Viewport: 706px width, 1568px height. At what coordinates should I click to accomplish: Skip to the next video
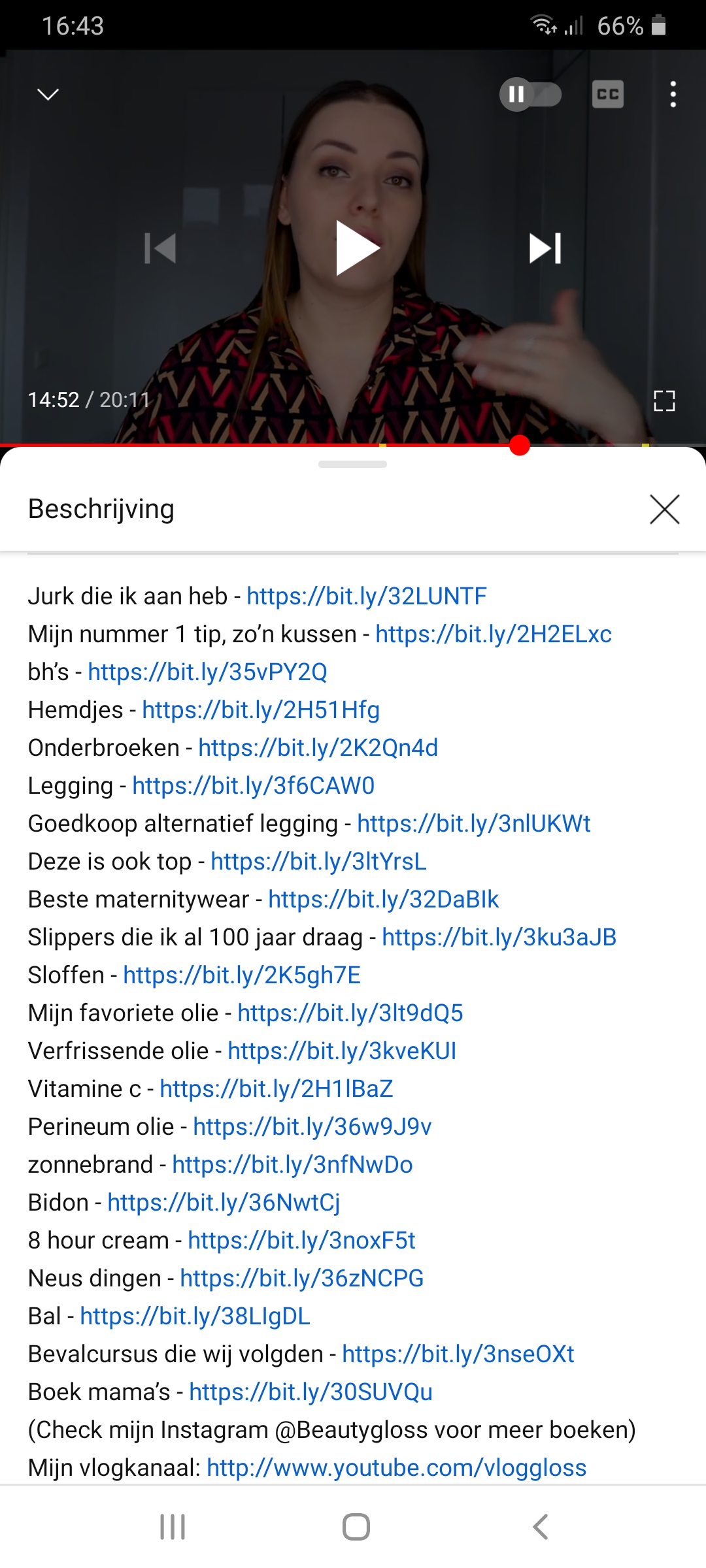click(x=545, y=248)
